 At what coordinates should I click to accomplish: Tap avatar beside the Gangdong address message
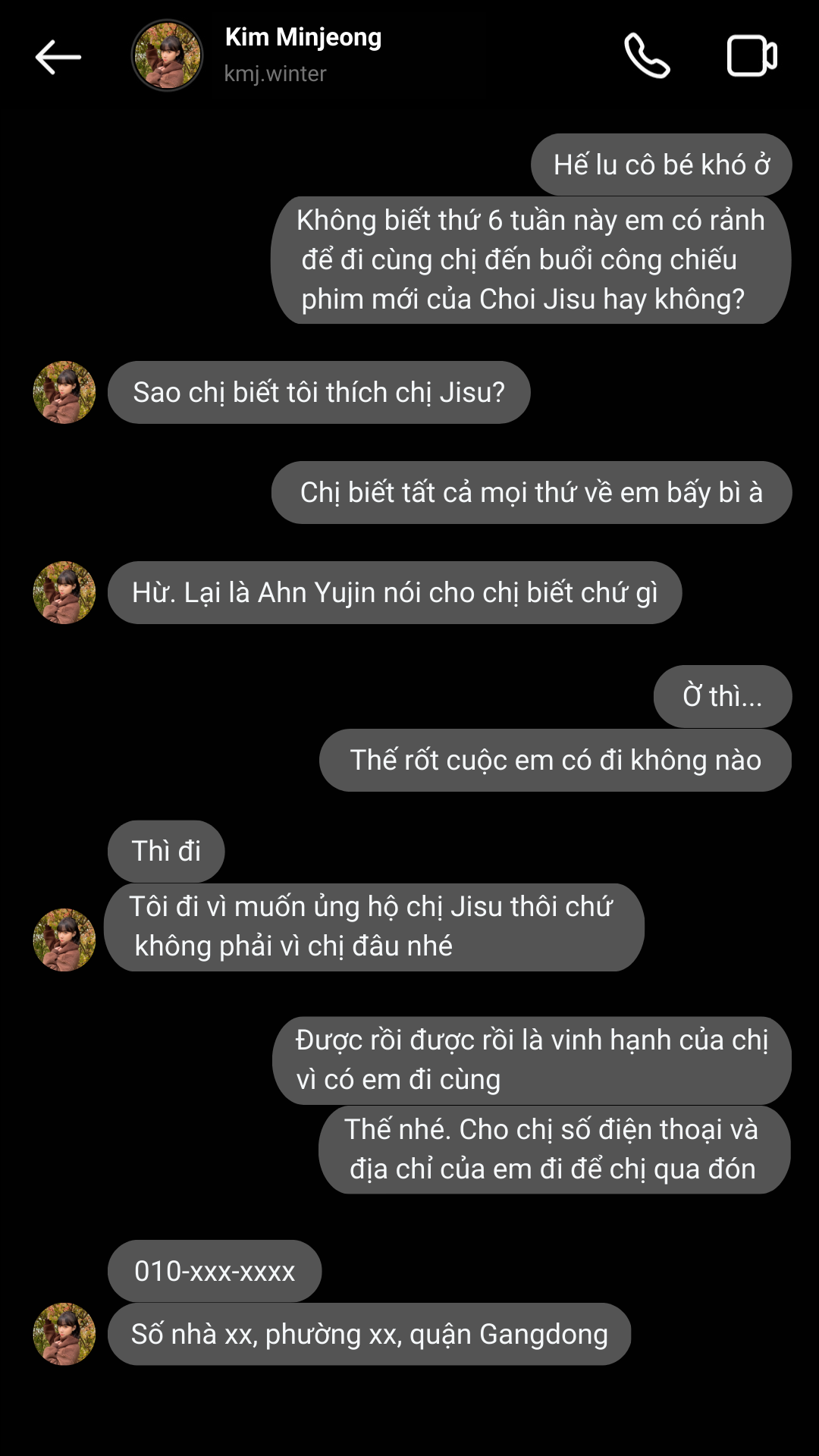(x=64, y=1334)
